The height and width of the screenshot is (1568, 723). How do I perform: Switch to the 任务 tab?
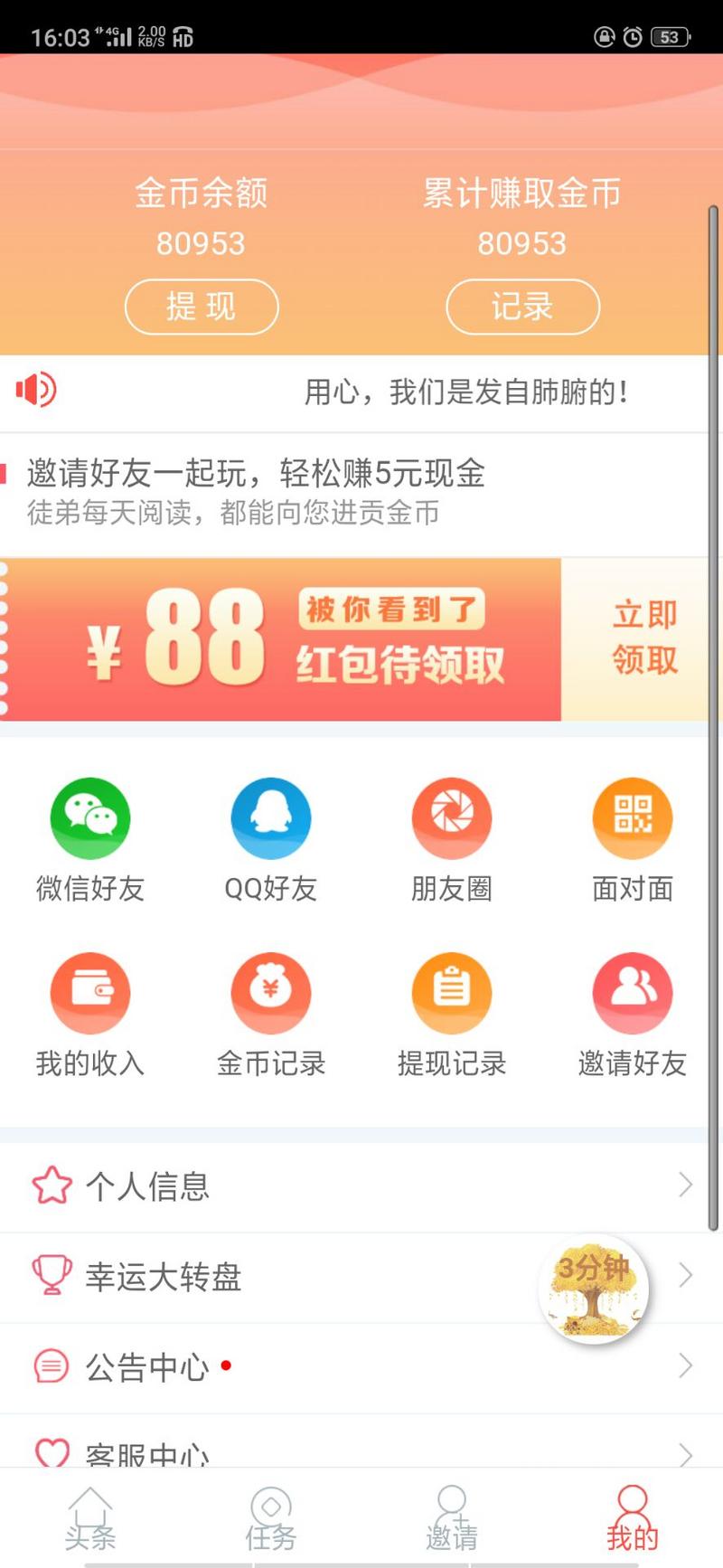point(271,1519)
